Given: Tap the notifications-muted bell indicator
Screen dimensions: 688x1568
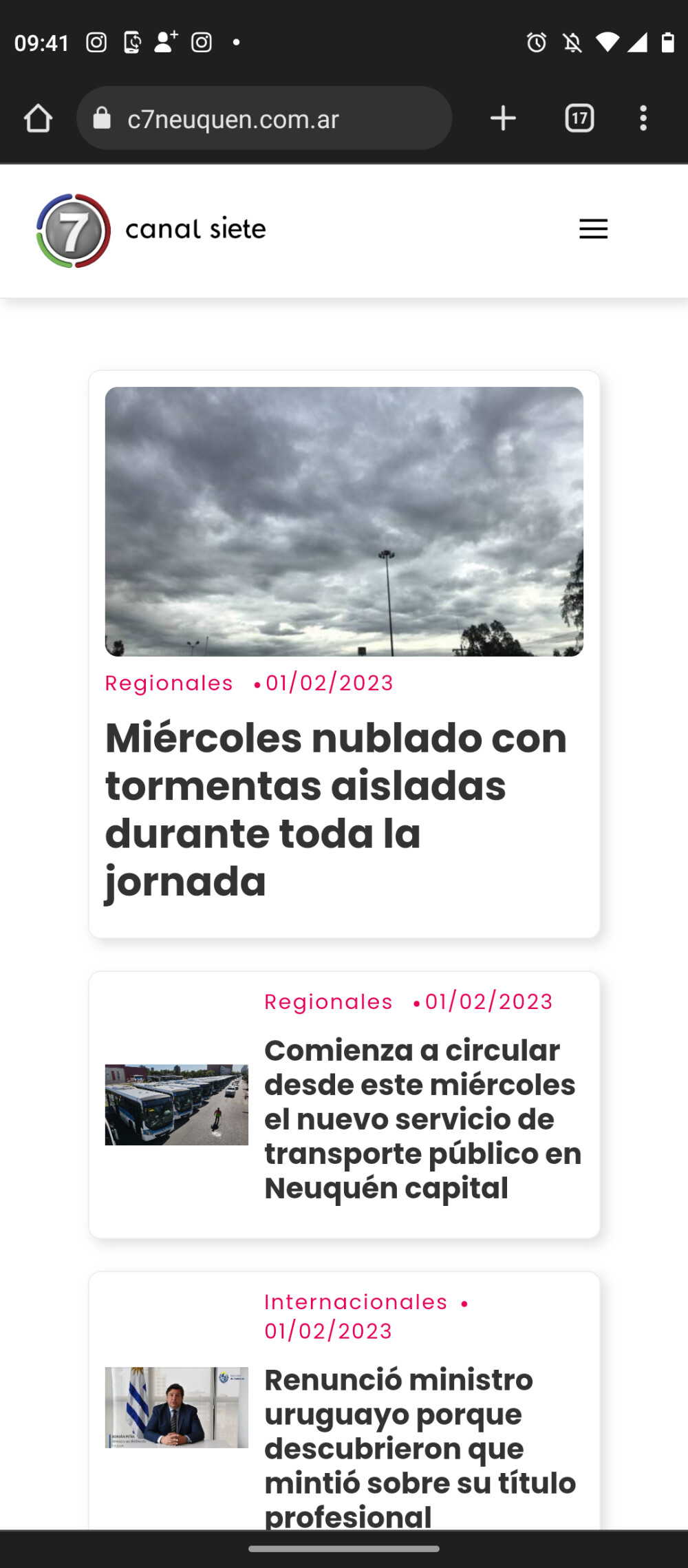Looking at the screenshot, I should 572,43.
